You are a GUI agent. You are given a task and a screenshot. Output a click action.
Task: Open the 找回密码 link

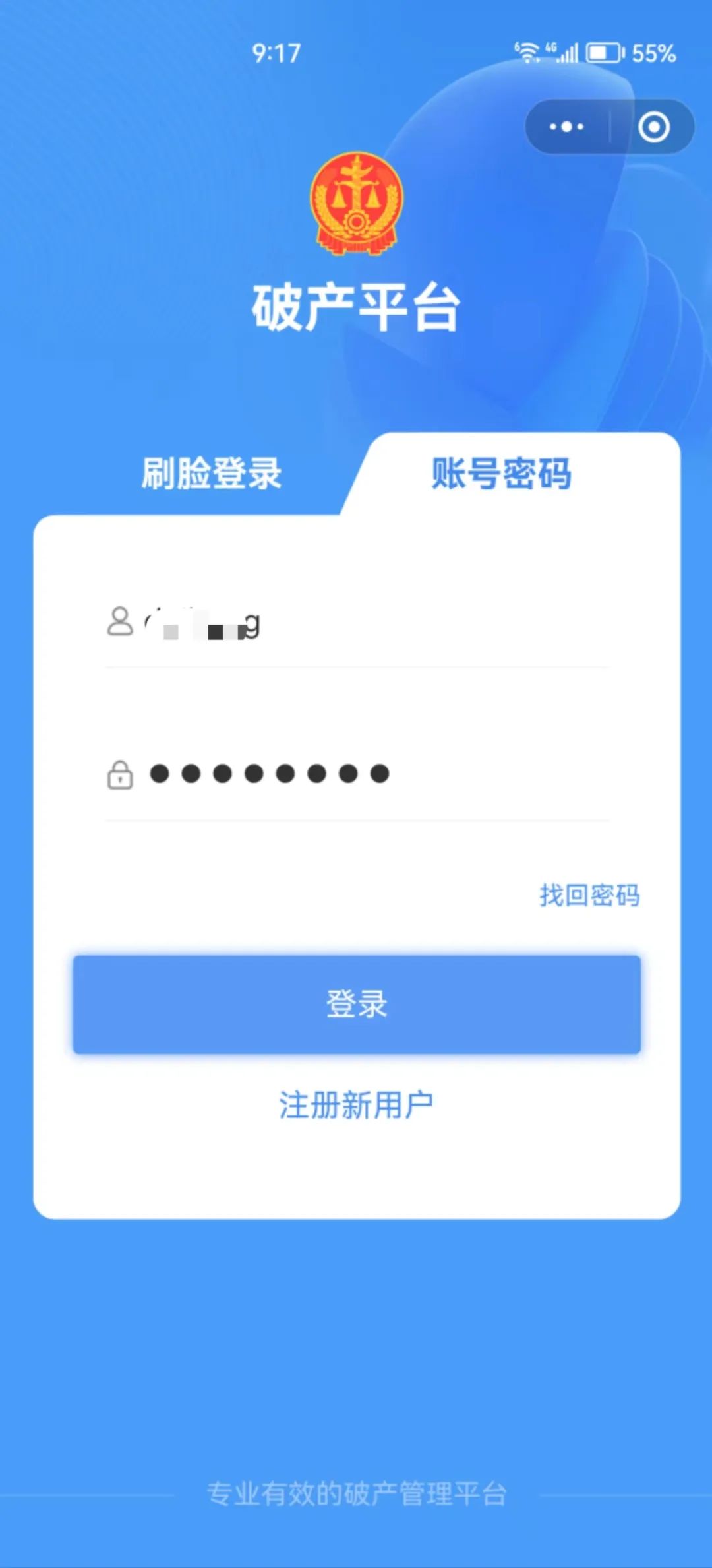[589, 895]
